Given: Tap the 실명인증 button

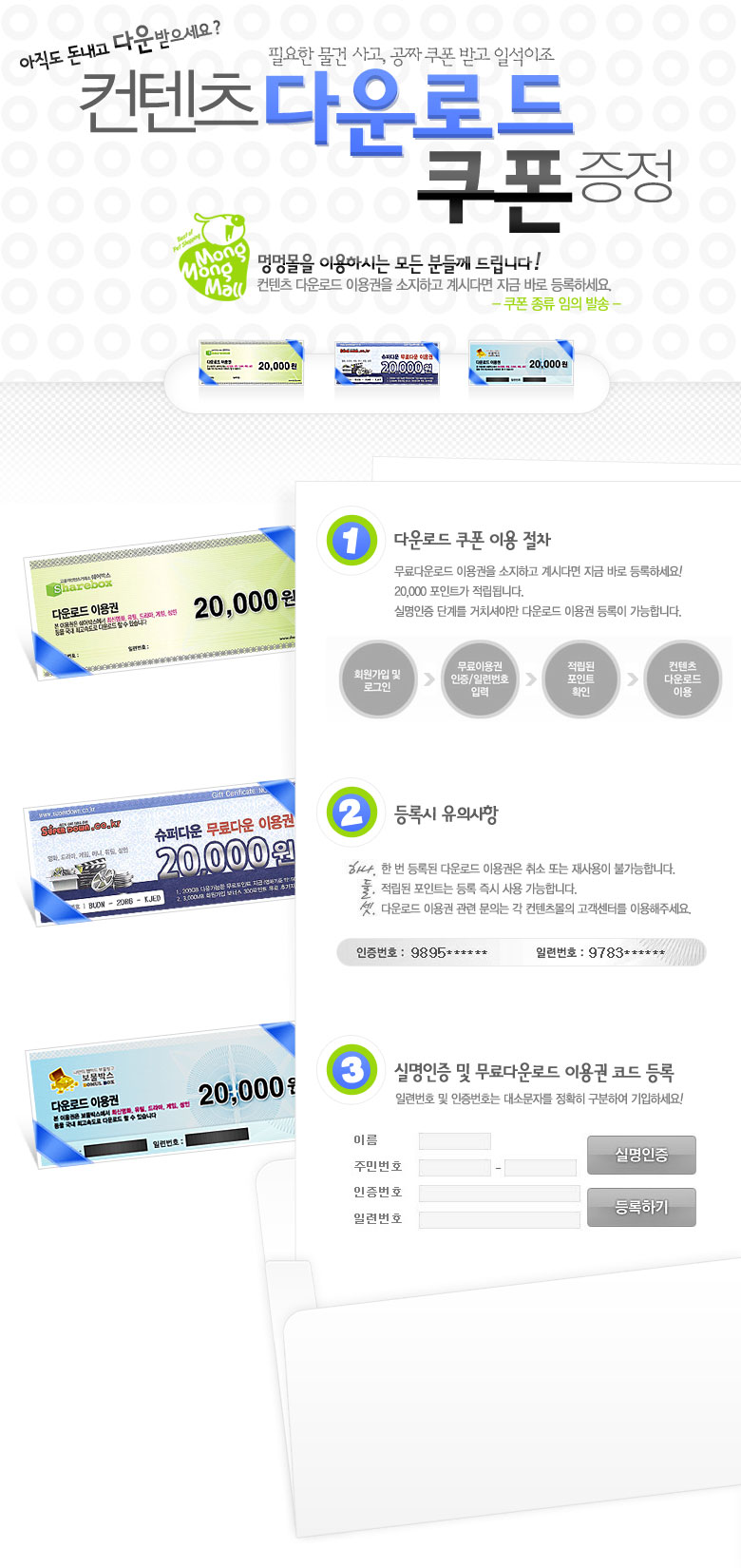Looking at the screenshot, I should coord(641,1155).
